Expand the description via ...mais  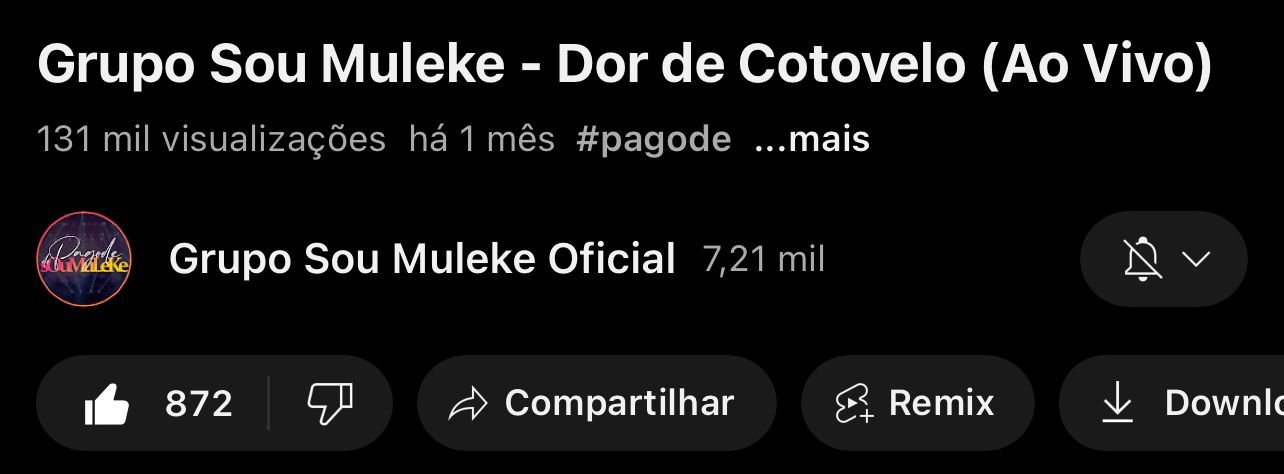[811, 140]
